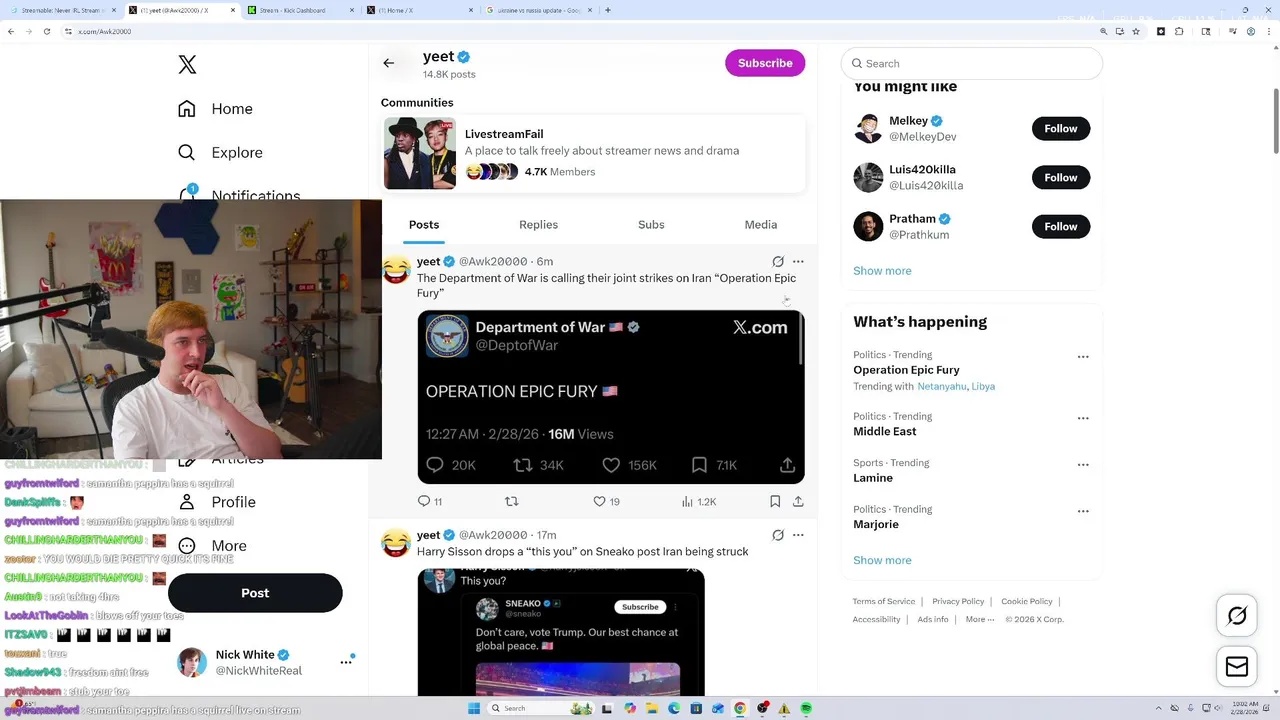Open the X search field

click(970, 63)
